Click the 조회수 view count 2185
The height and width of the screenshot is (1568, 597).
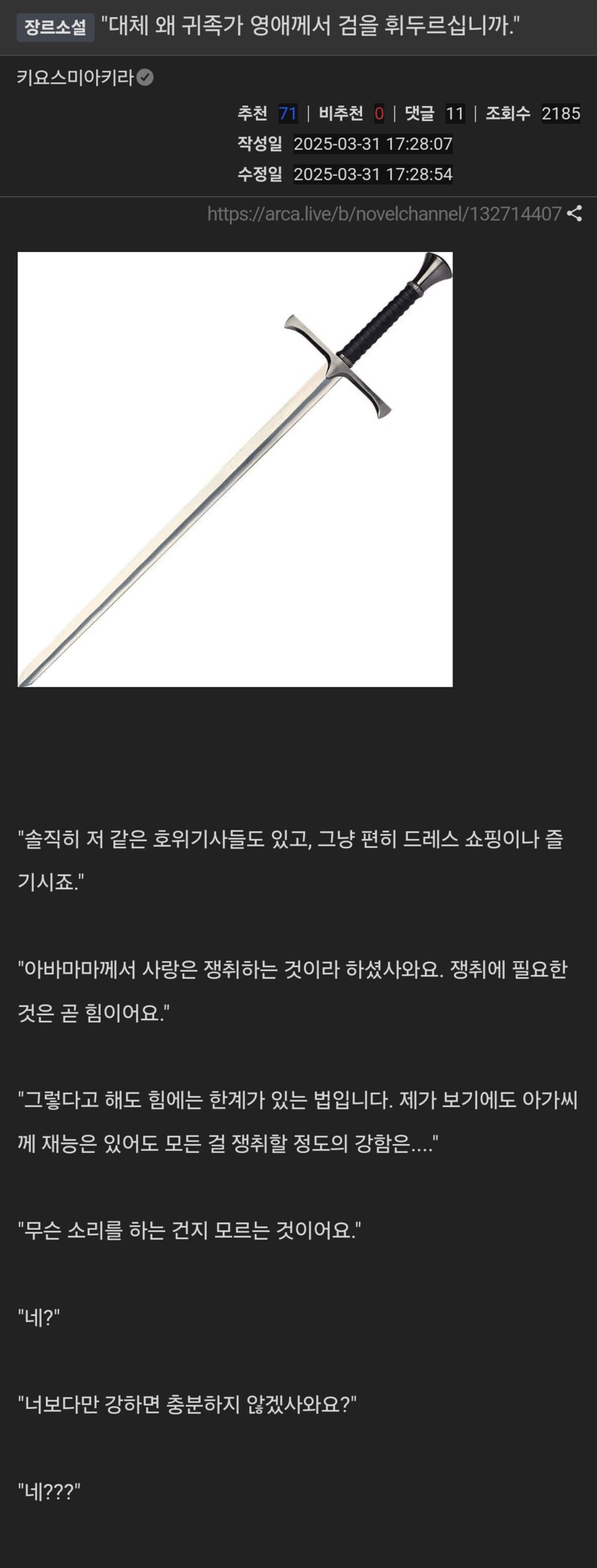click(560, 113)
